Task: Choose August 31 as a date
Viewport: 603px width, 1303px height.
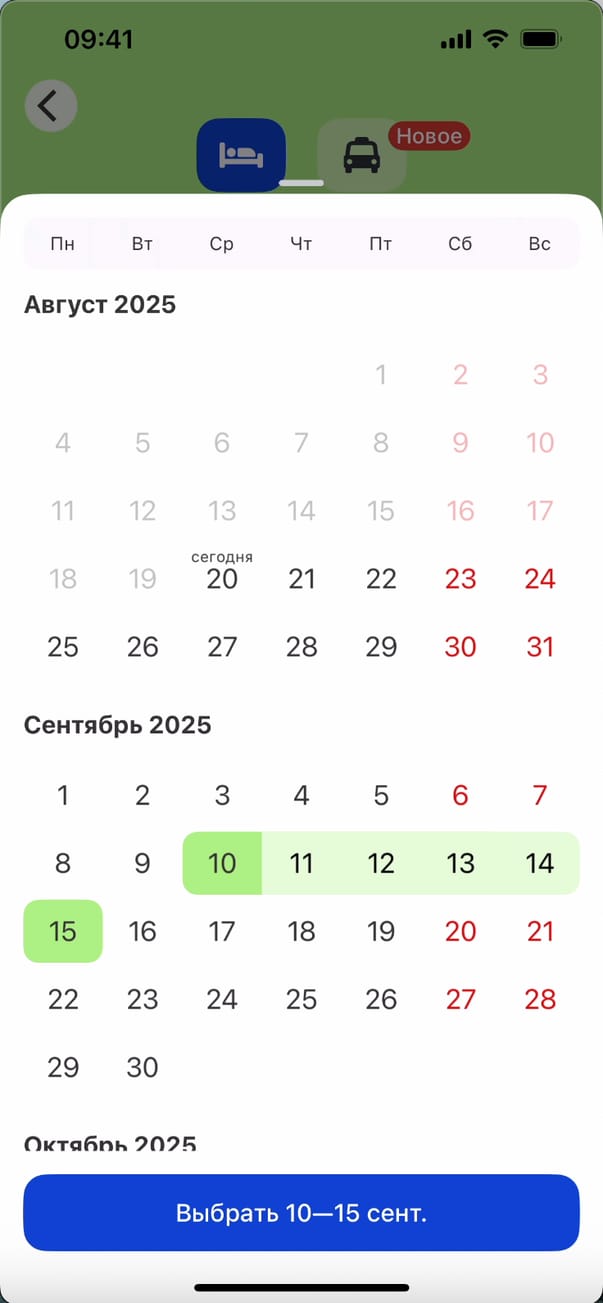Action: [x=540, y=646]
